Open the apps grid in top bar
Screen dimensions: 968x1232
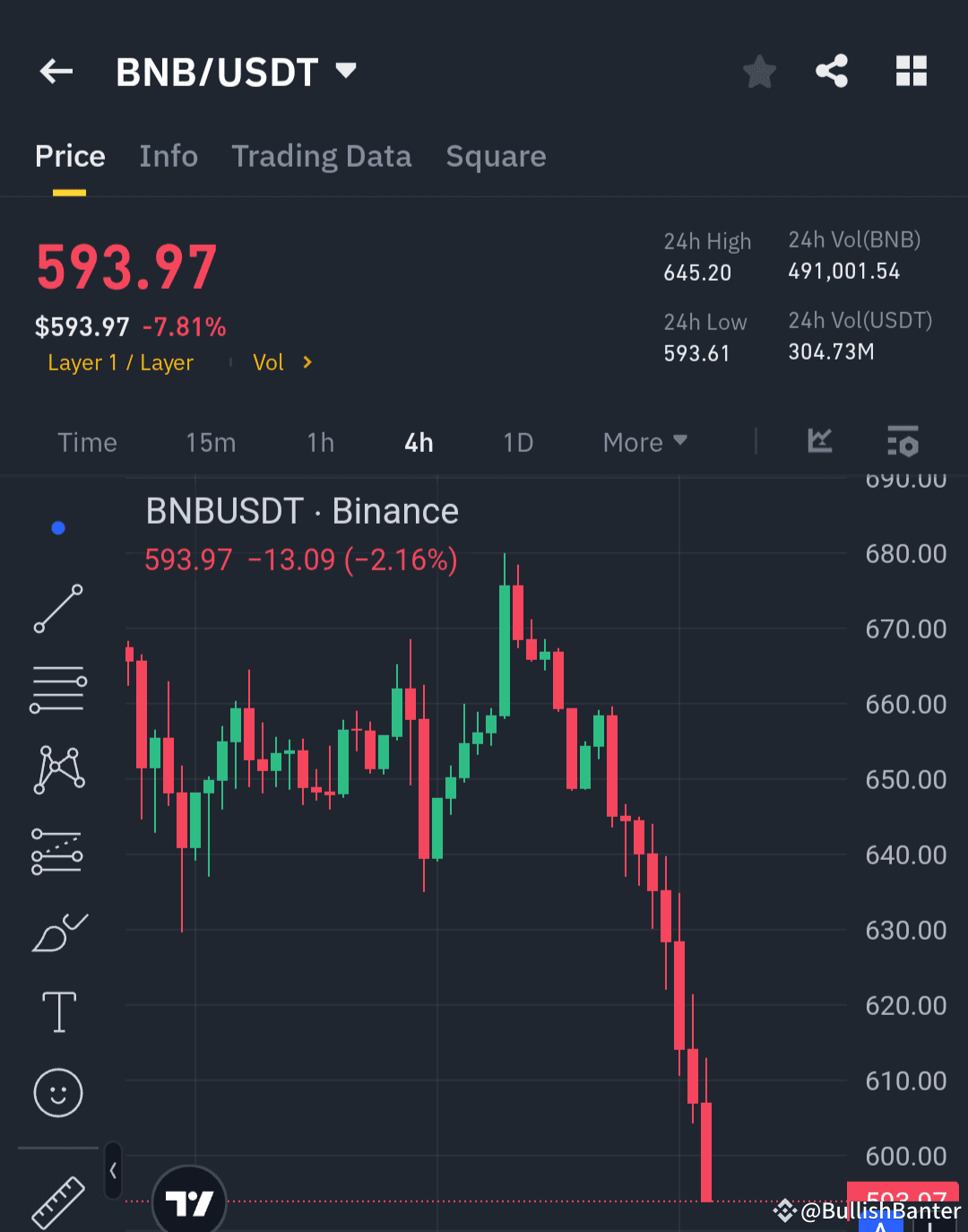pos(912,72)
